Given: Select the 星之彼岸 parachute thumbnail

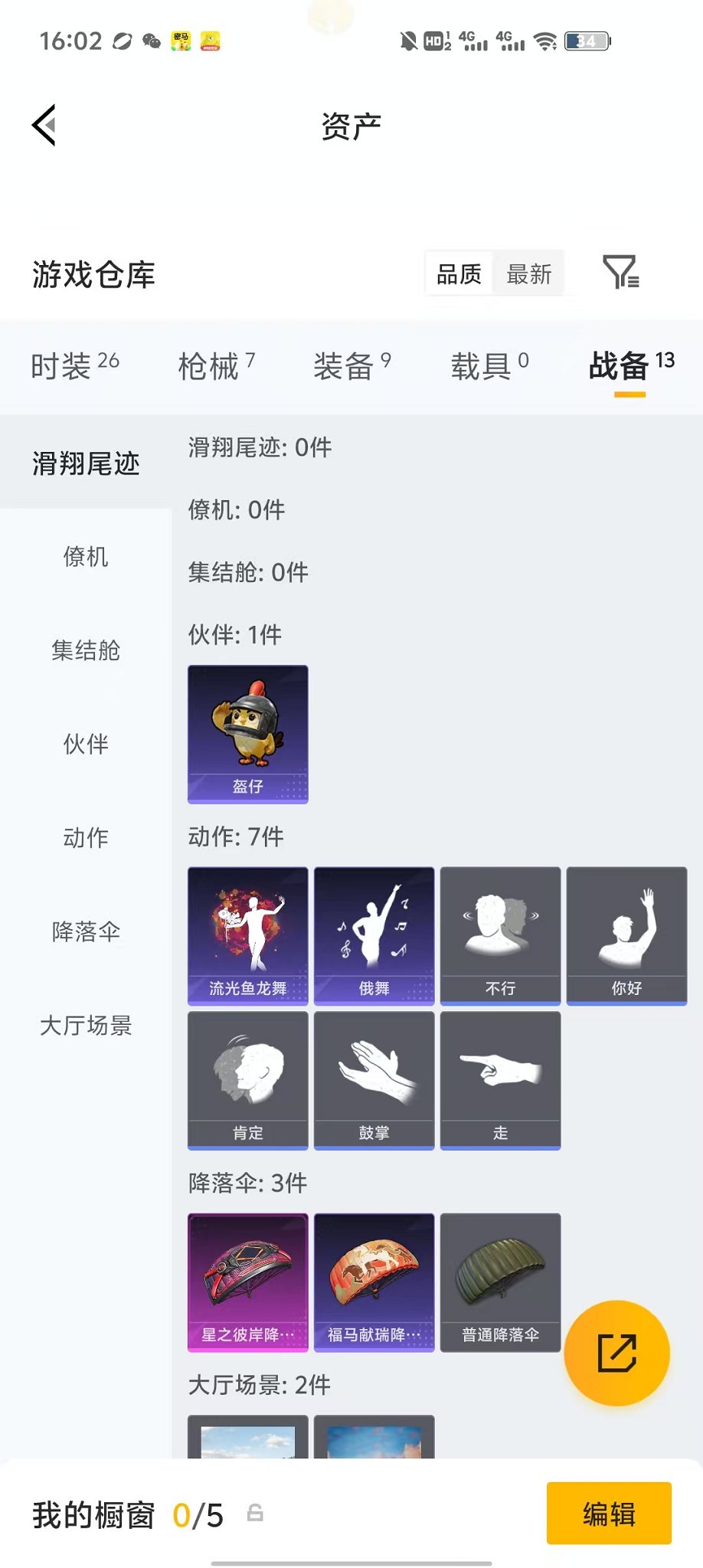Looking at the screenshot, I should coord(247,1282).
